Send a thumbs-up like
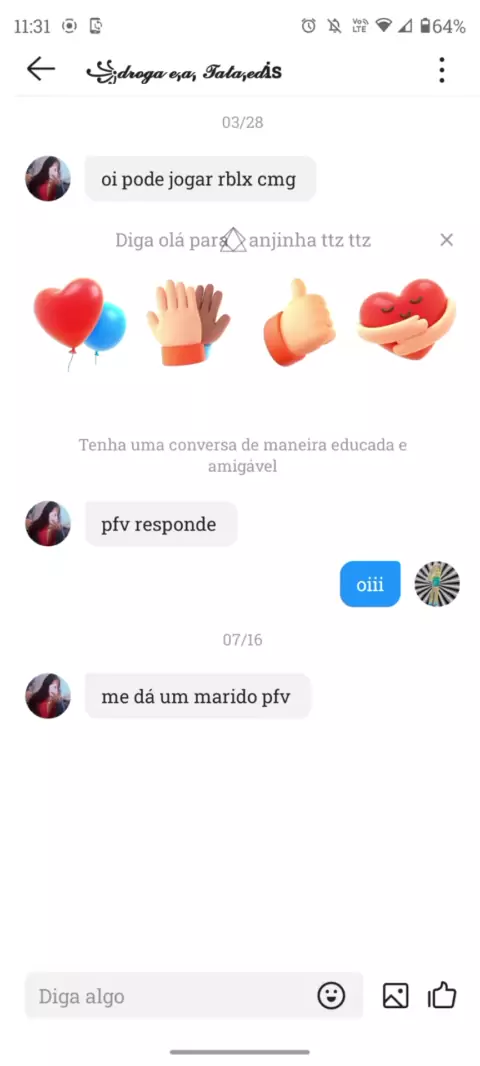This screenshot has width=480, height=1066. point(442,996)
